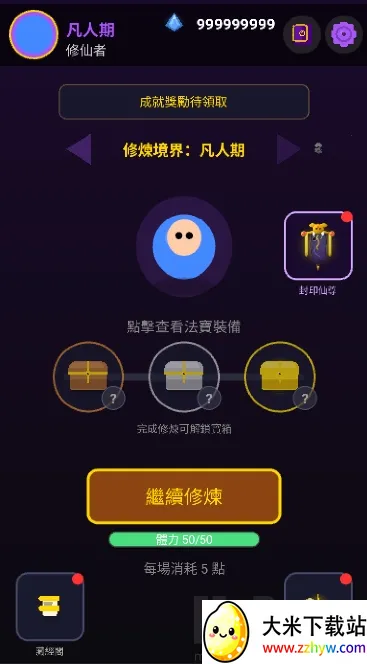Go to previous realm with left arrow

pos(79,149)
